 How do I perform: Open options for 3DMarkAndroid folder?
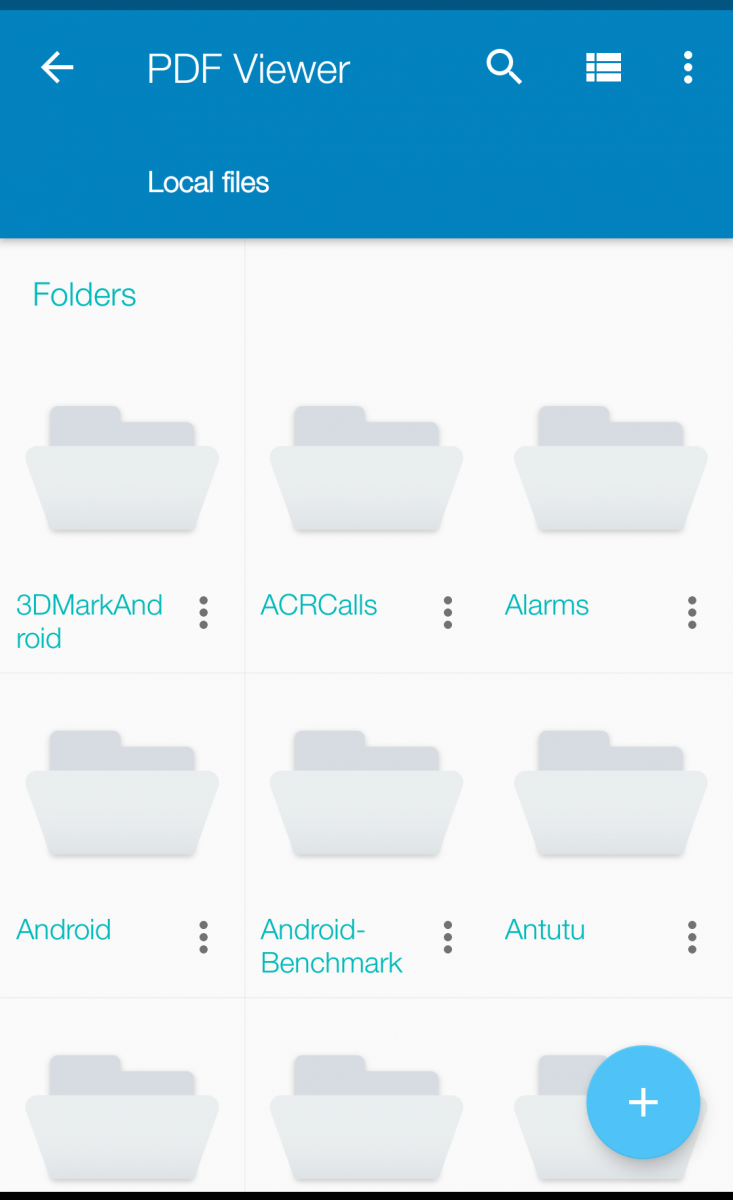pos(203,612)
